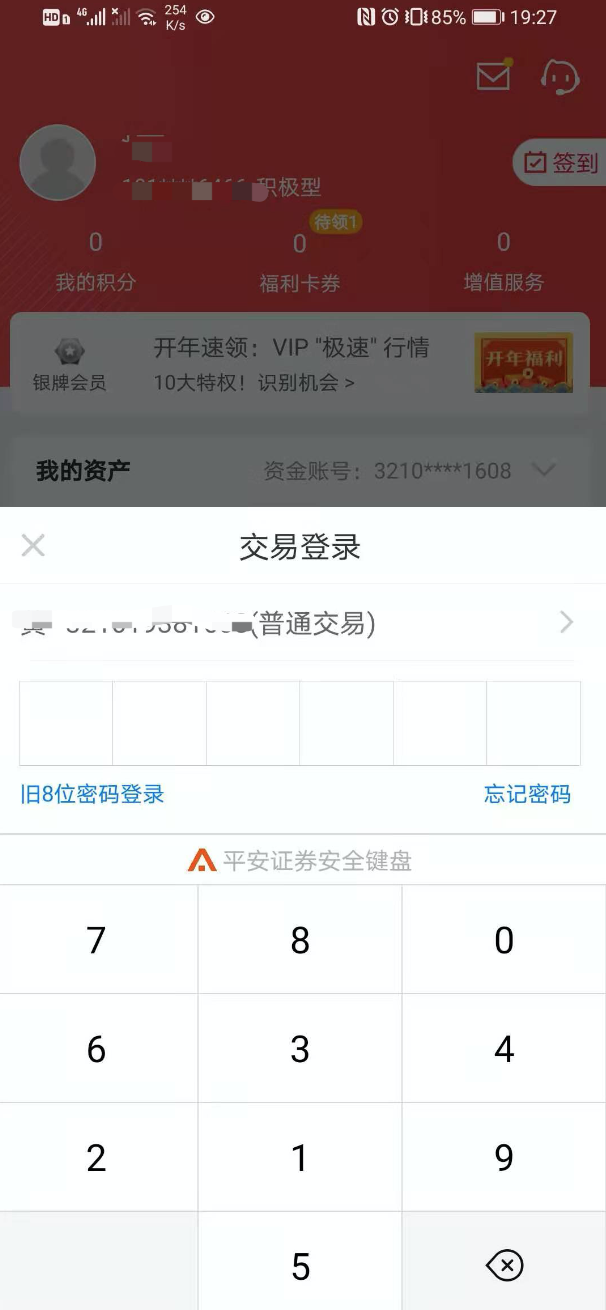Open the account selector row (普通交易)
Viewport: 606px width, 1310px height.
point(300,624)
